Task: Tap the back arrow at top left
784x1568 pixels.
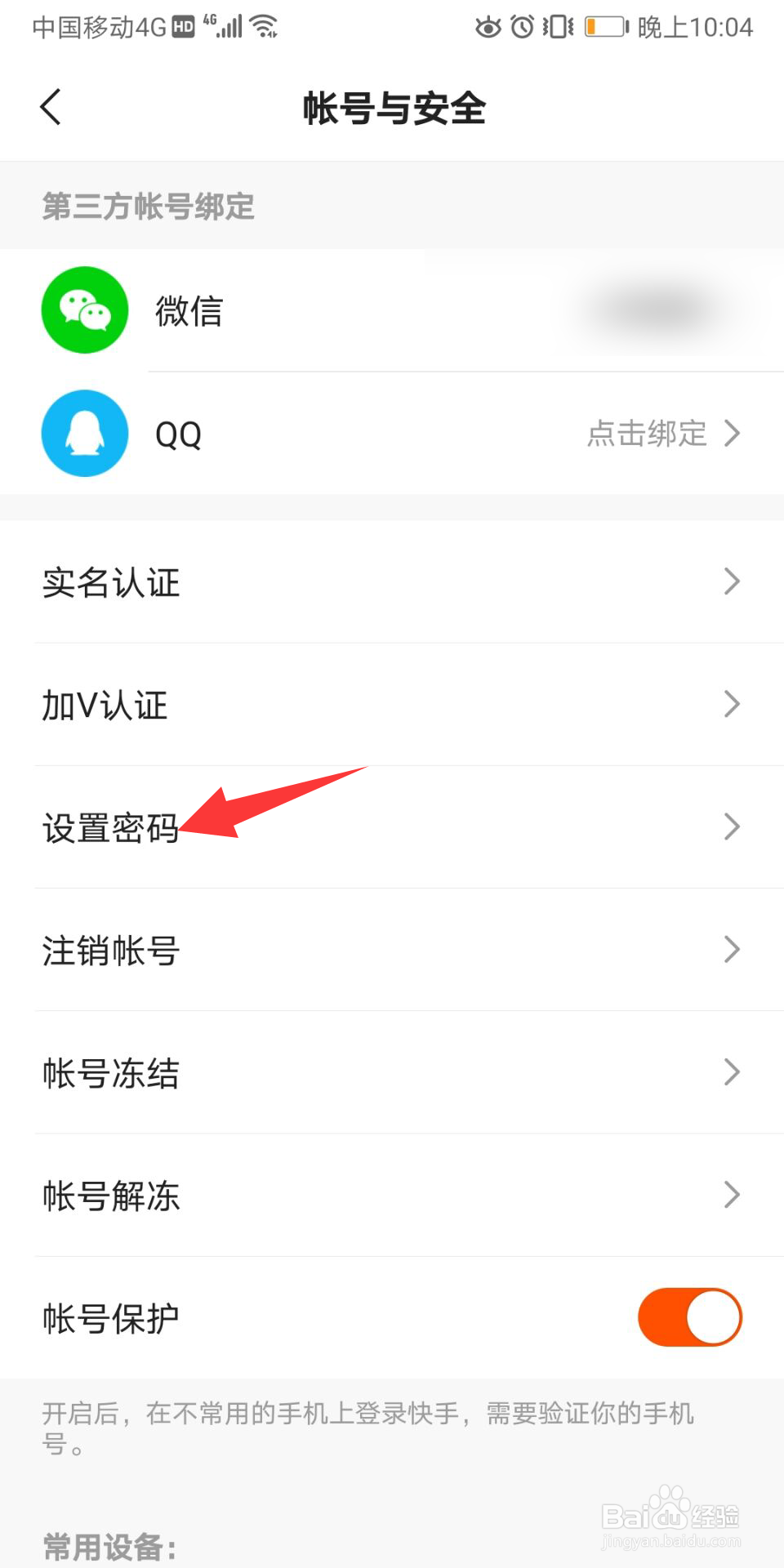Action: click(51, 106)
